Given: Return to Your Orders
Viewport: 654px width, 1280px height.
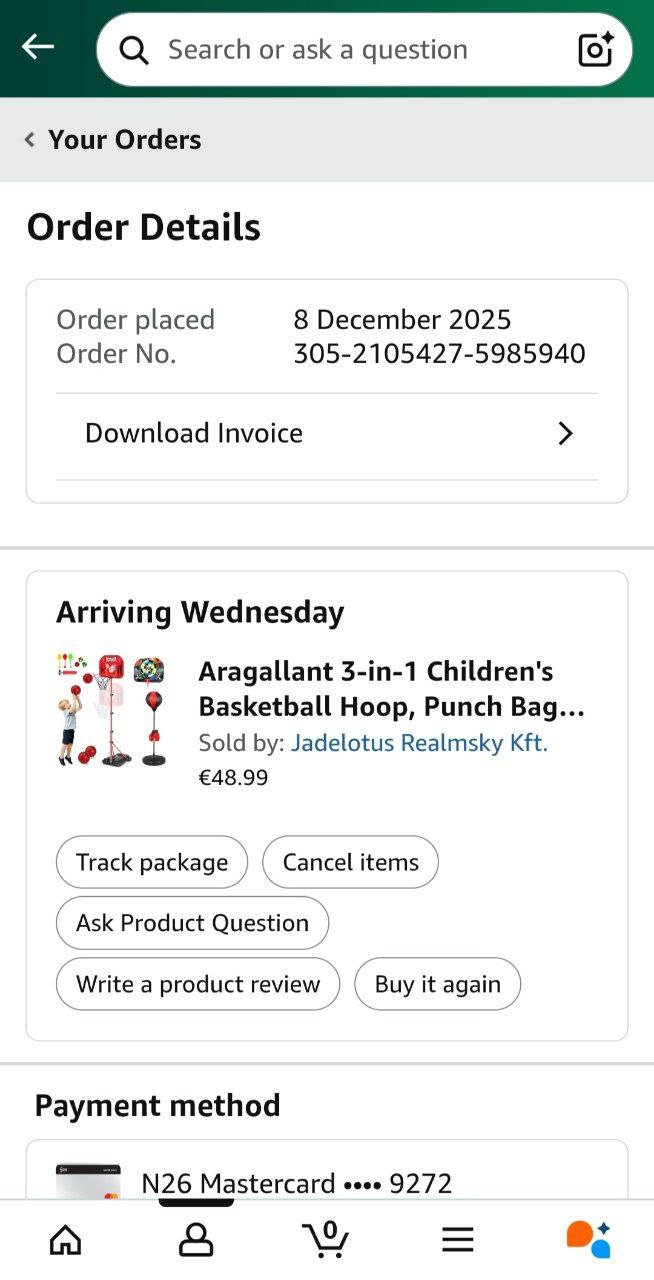Looking at the screenshot, I should tap(113, 140).
